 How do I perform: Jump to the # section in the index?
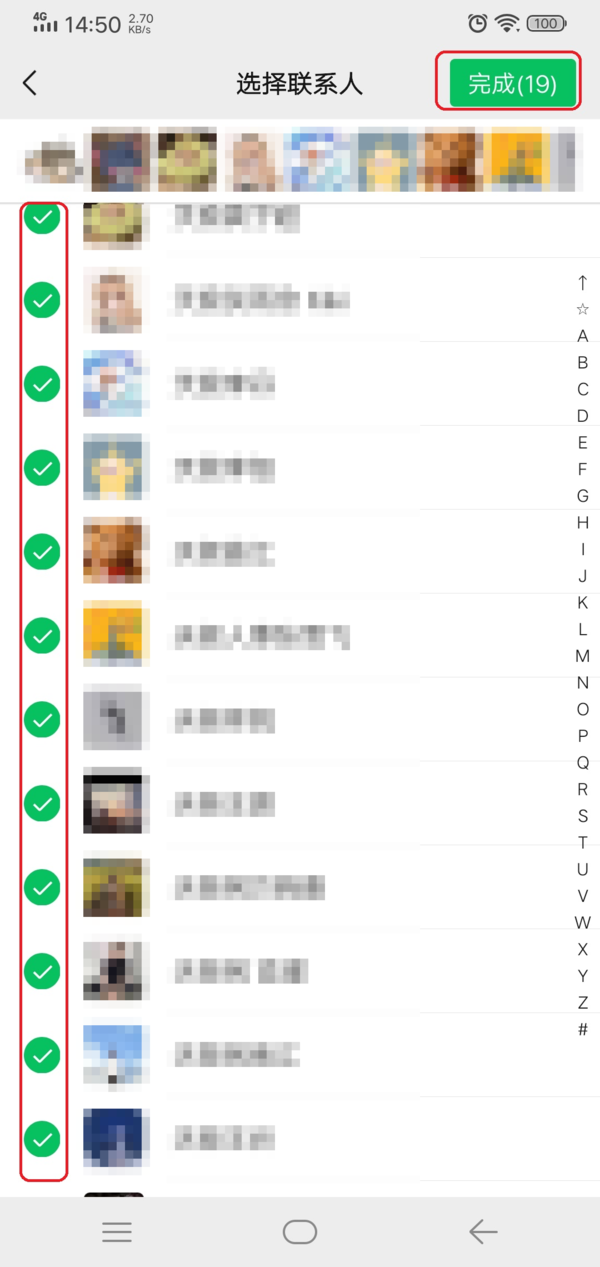tap(583, 1029)
